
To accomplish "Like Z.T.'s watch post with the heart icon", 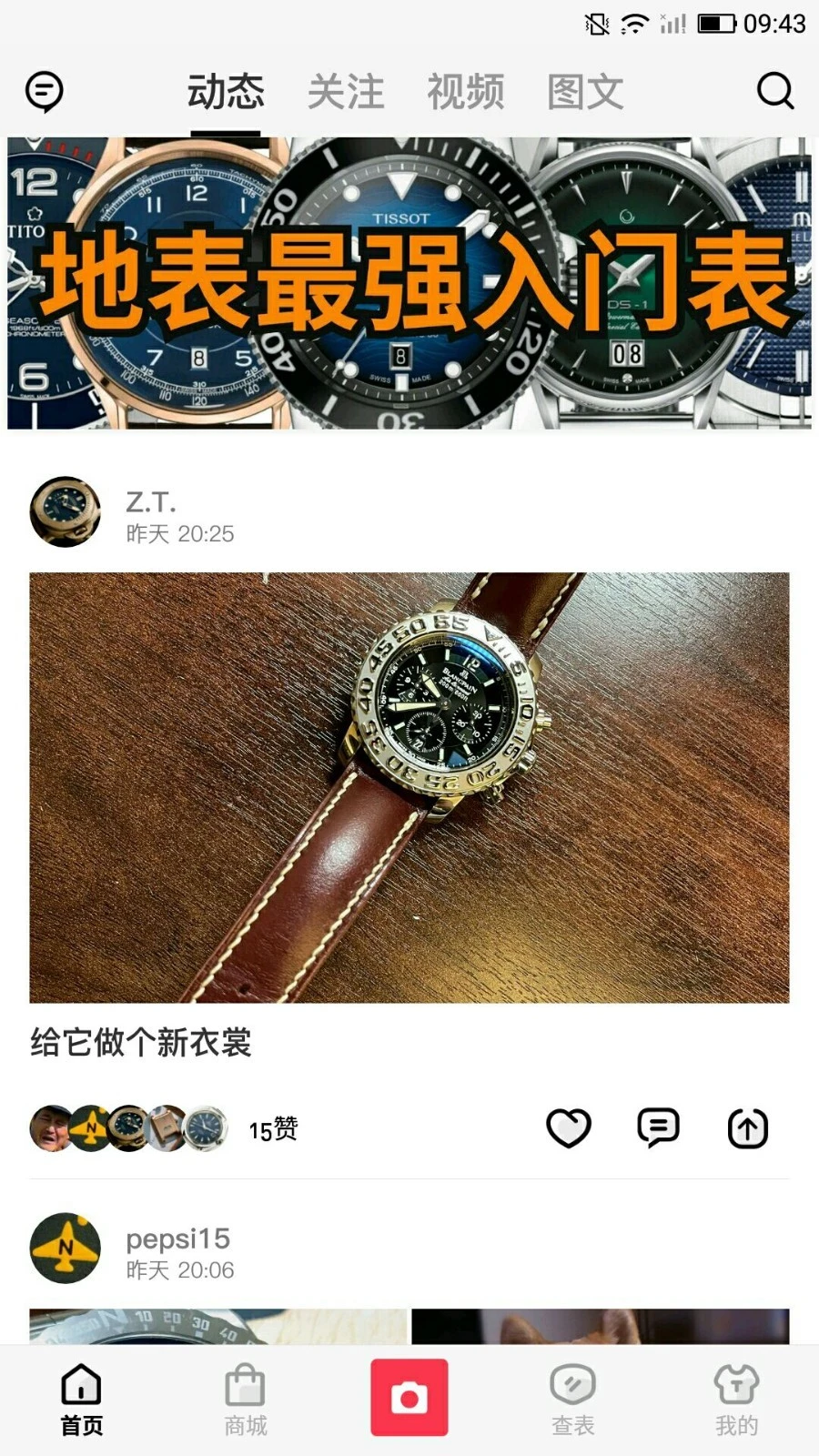I will [569, 1127].
